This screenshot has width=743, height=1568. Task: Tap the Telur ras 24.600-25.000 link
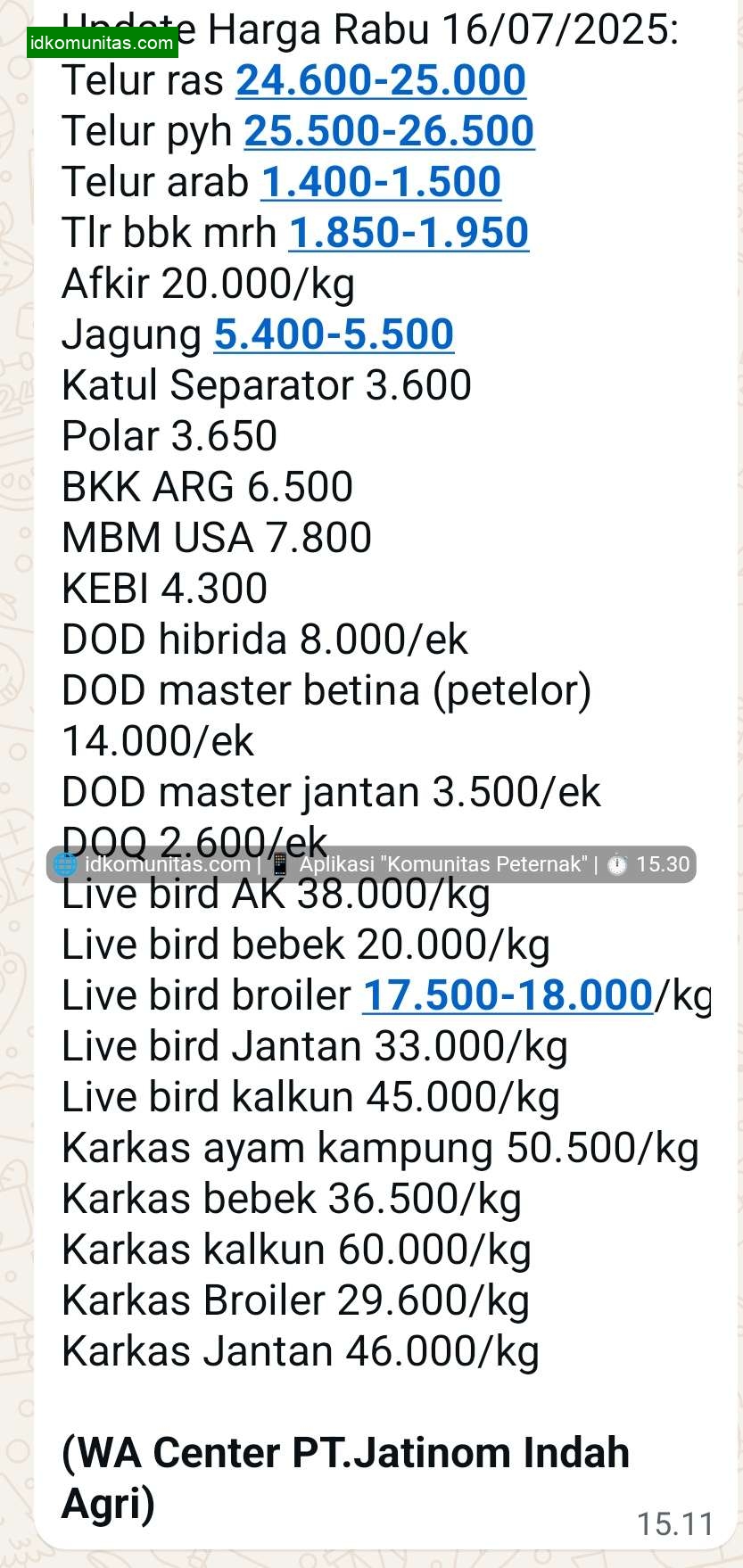(381, 80)
